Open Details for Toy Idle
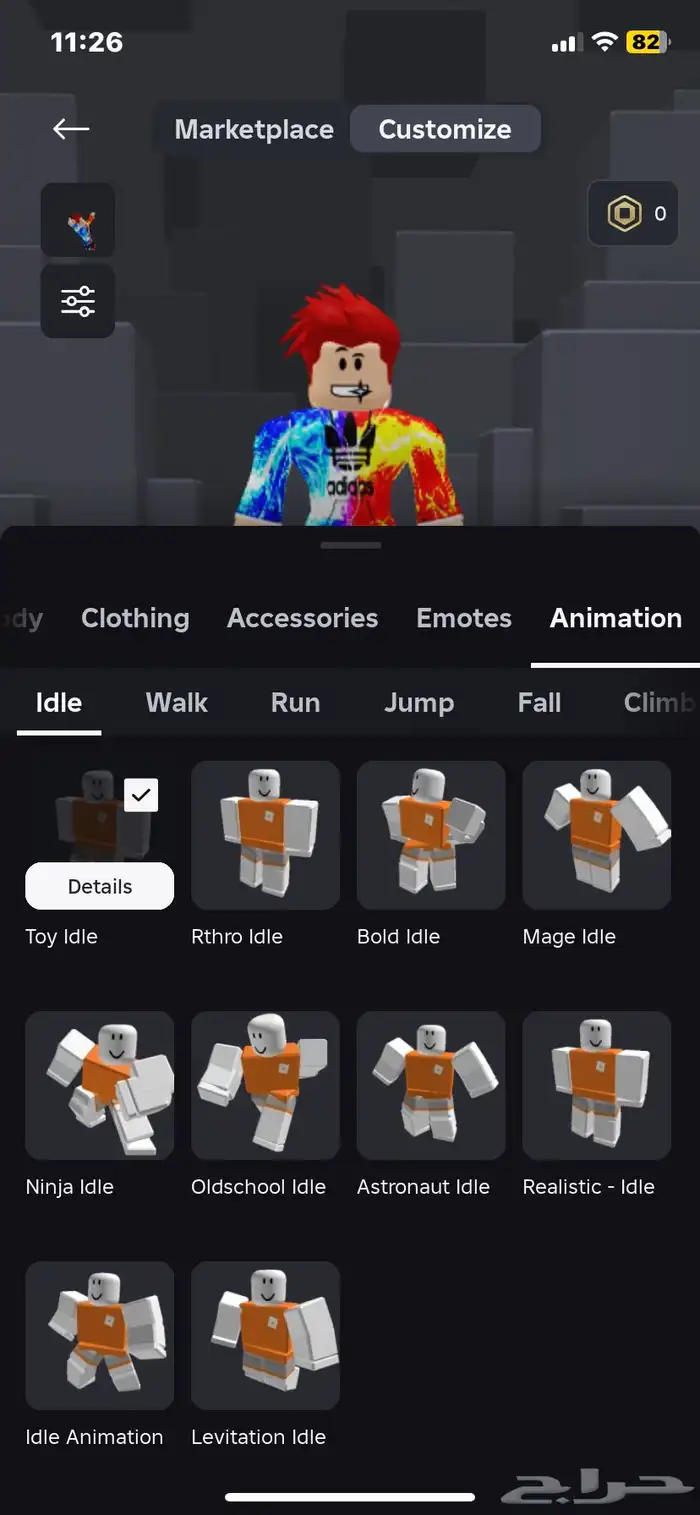This screenshot has width=700, height=1515. (x=100, y=886)
